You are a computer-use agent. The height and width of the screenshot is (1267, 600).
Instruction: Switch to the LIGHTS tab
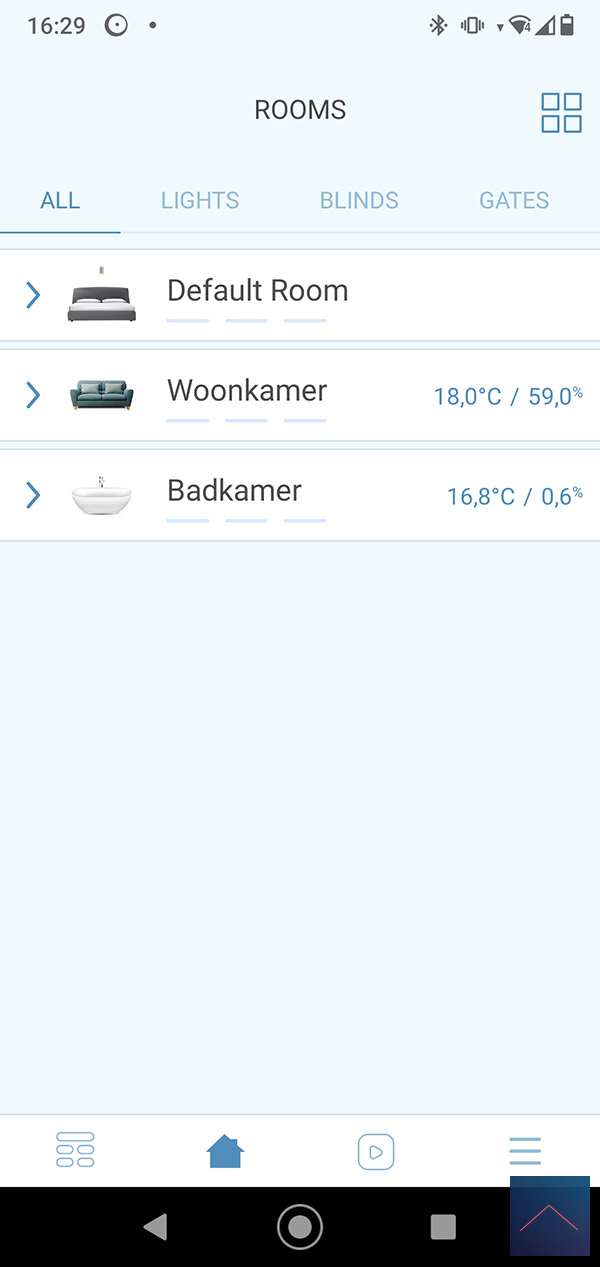pos(200,201)
